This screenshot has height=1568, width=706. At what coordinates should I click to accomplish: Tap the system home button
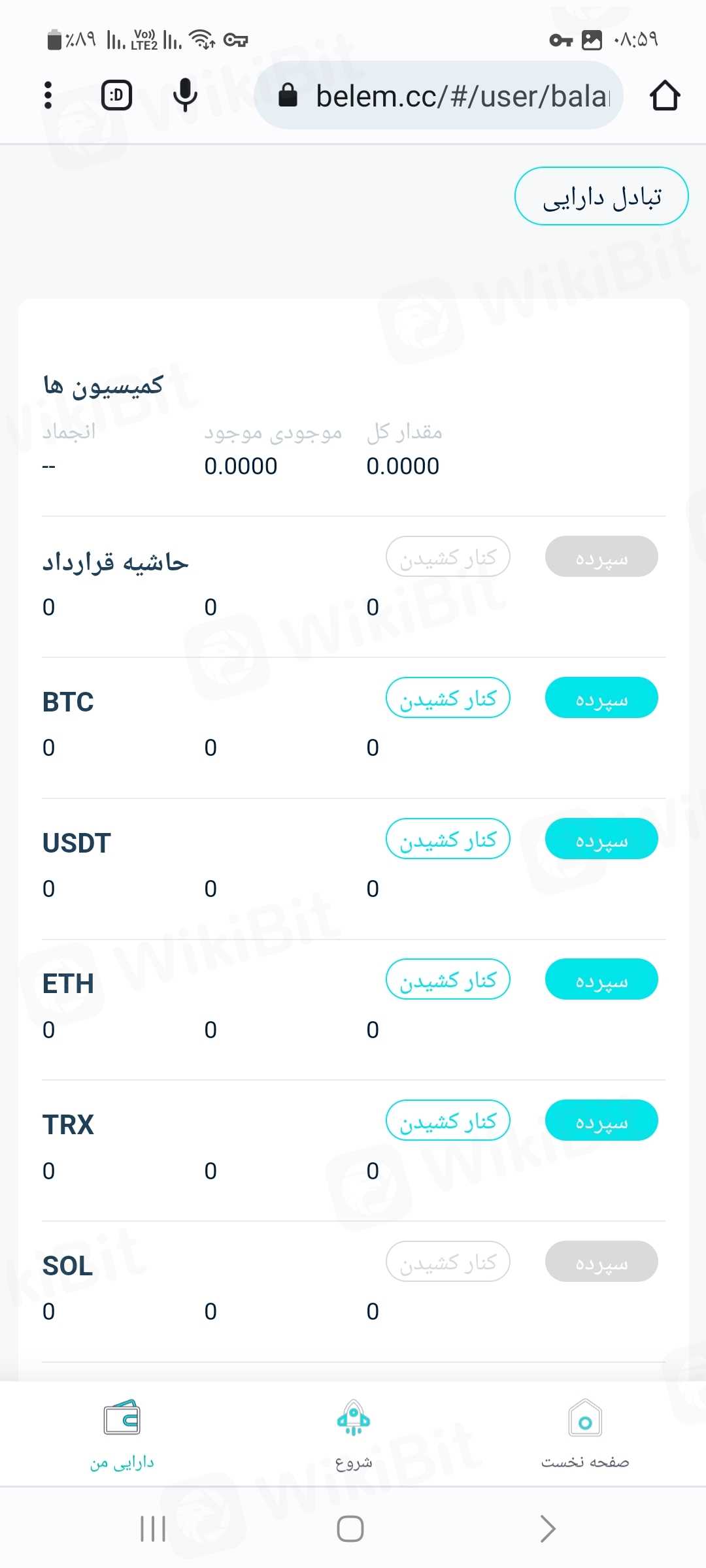350,1529
